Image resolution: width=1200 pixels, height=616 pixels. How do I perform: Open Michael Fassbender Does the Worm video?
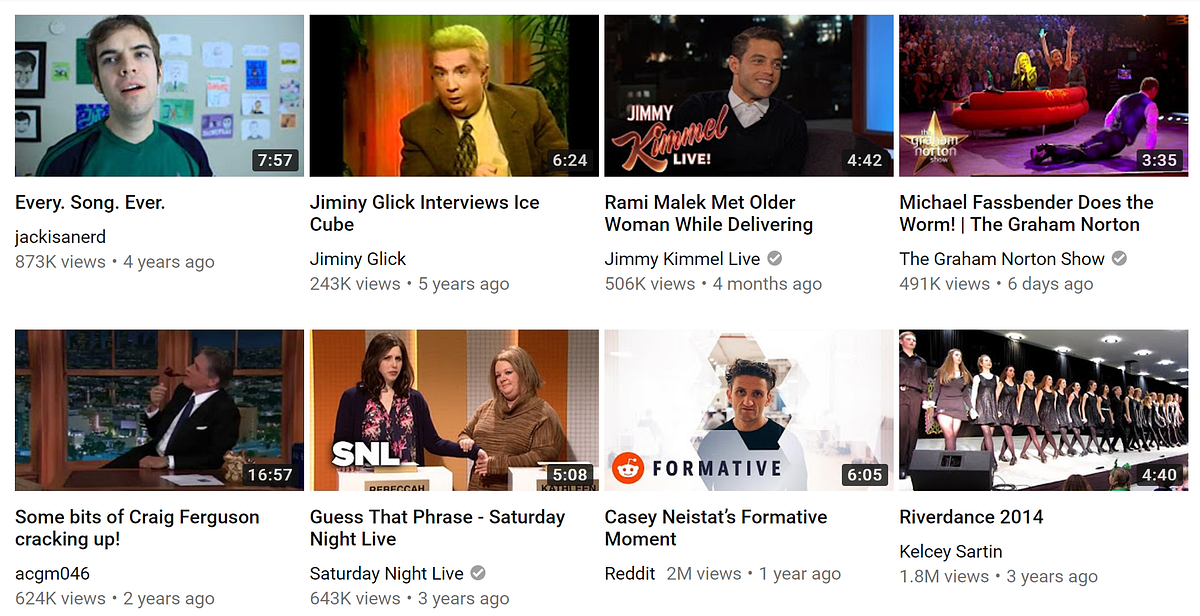click(x=1043, y=96)
